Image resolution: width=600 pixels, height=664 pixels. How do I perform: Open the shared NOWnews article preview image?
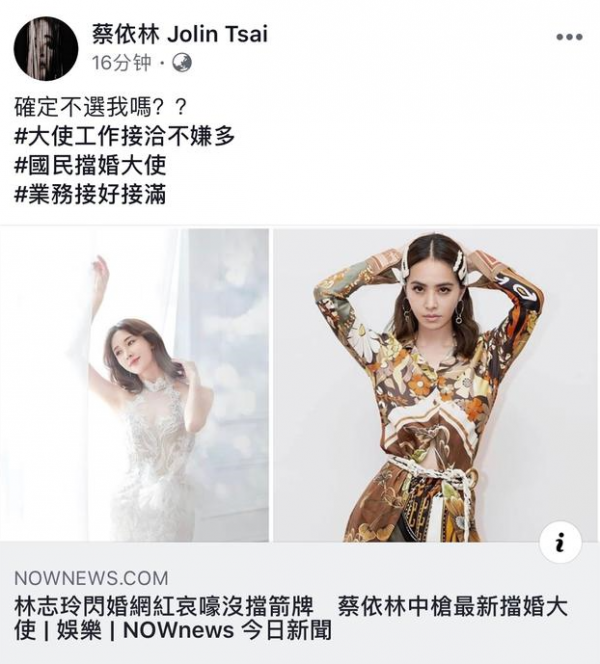pyautogui.click(x=300, y=385)
